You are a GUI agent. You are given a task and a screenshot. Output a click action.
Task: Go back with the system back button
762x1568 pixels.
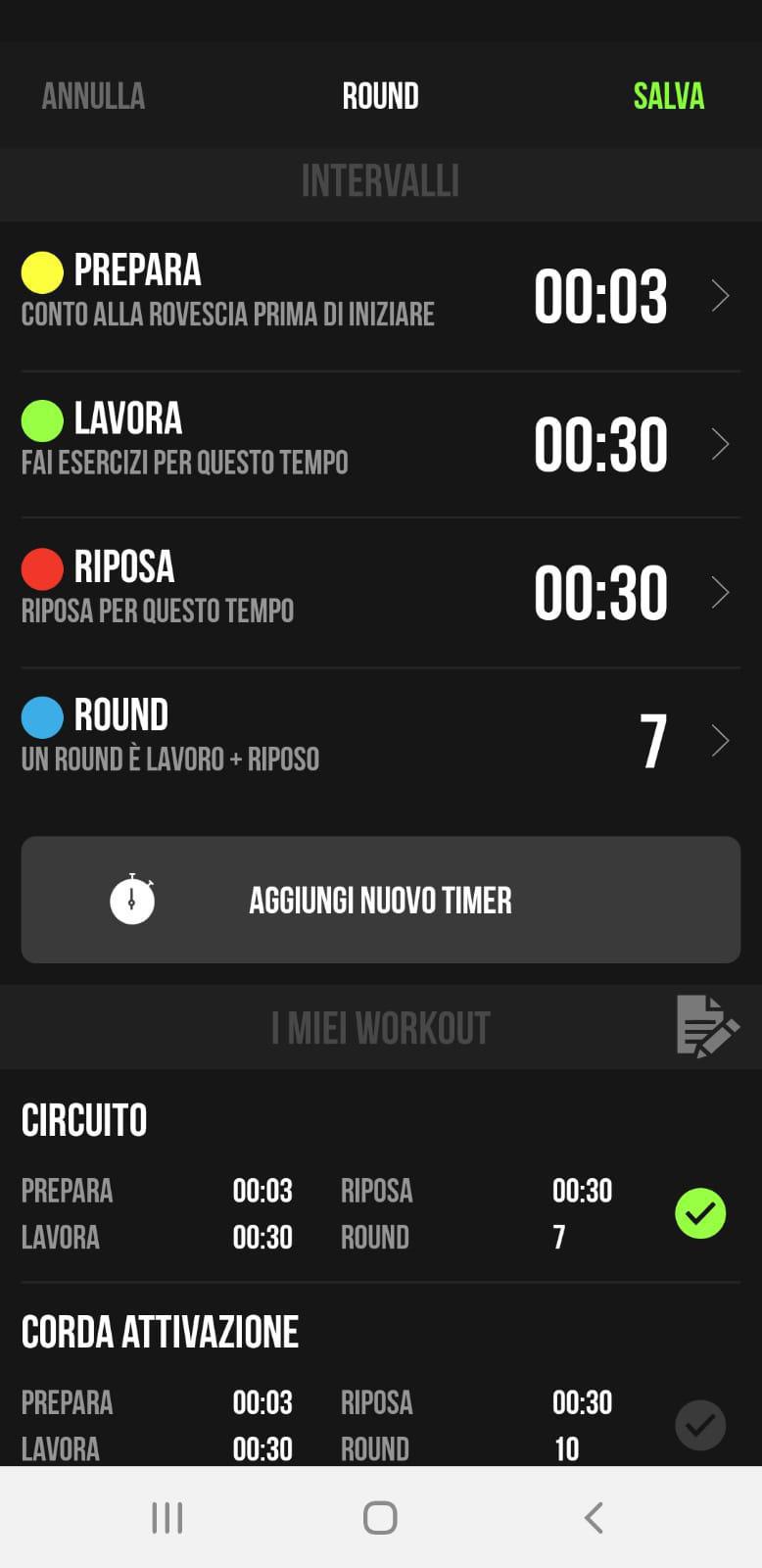coord(594,1518)
